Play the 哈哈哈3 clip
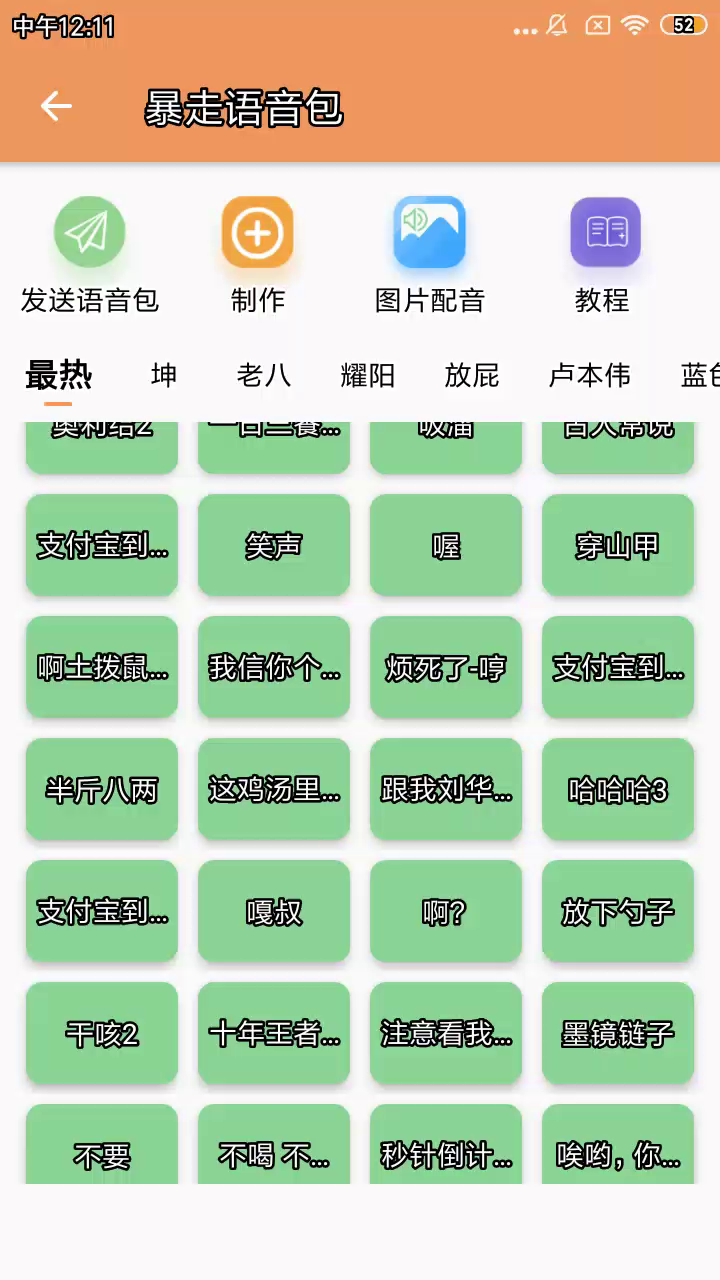 (618, 790)
